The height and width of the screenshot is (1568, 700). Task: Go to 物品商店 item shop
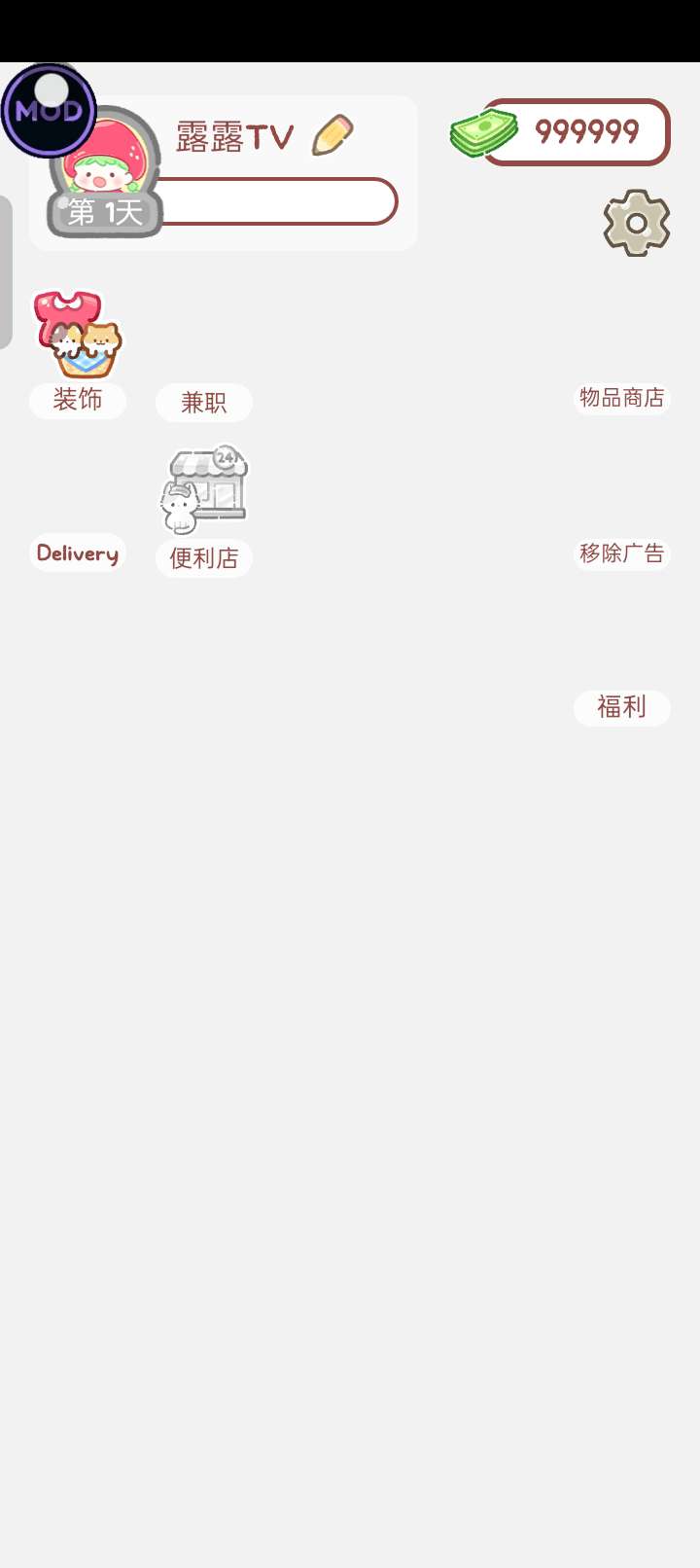click(622, 398)
